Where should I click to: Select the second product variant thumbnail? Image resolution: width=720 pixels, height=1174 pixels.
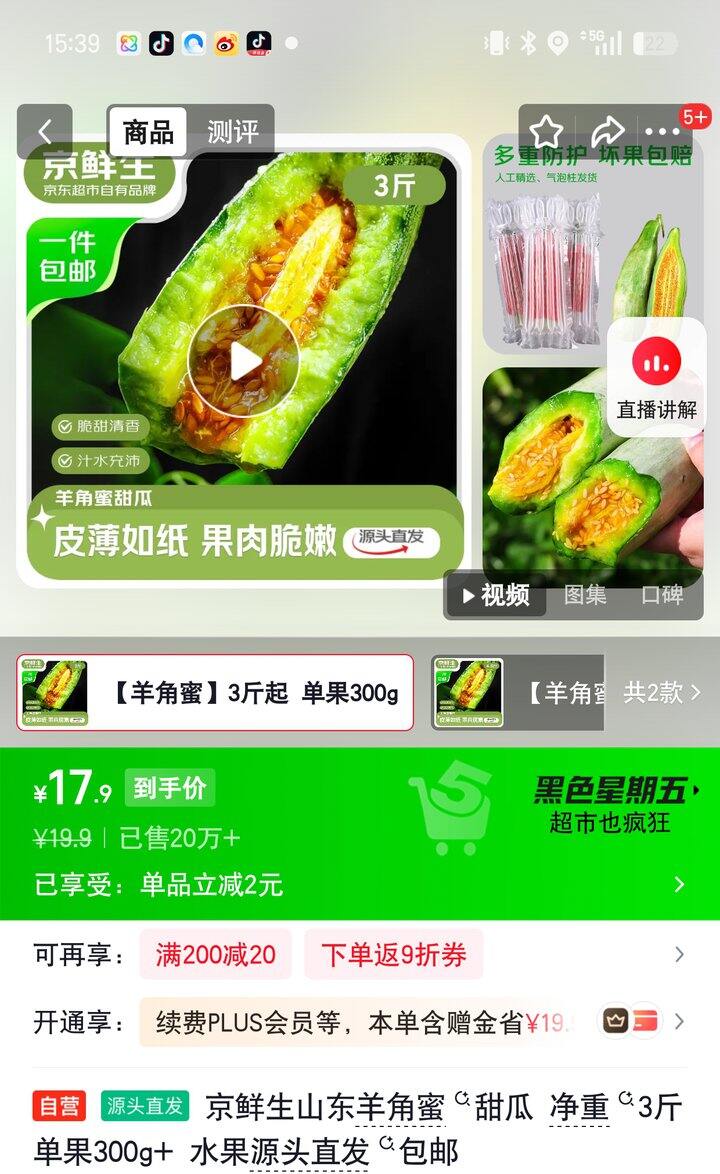pyautogui.click(x=467, y=692)
